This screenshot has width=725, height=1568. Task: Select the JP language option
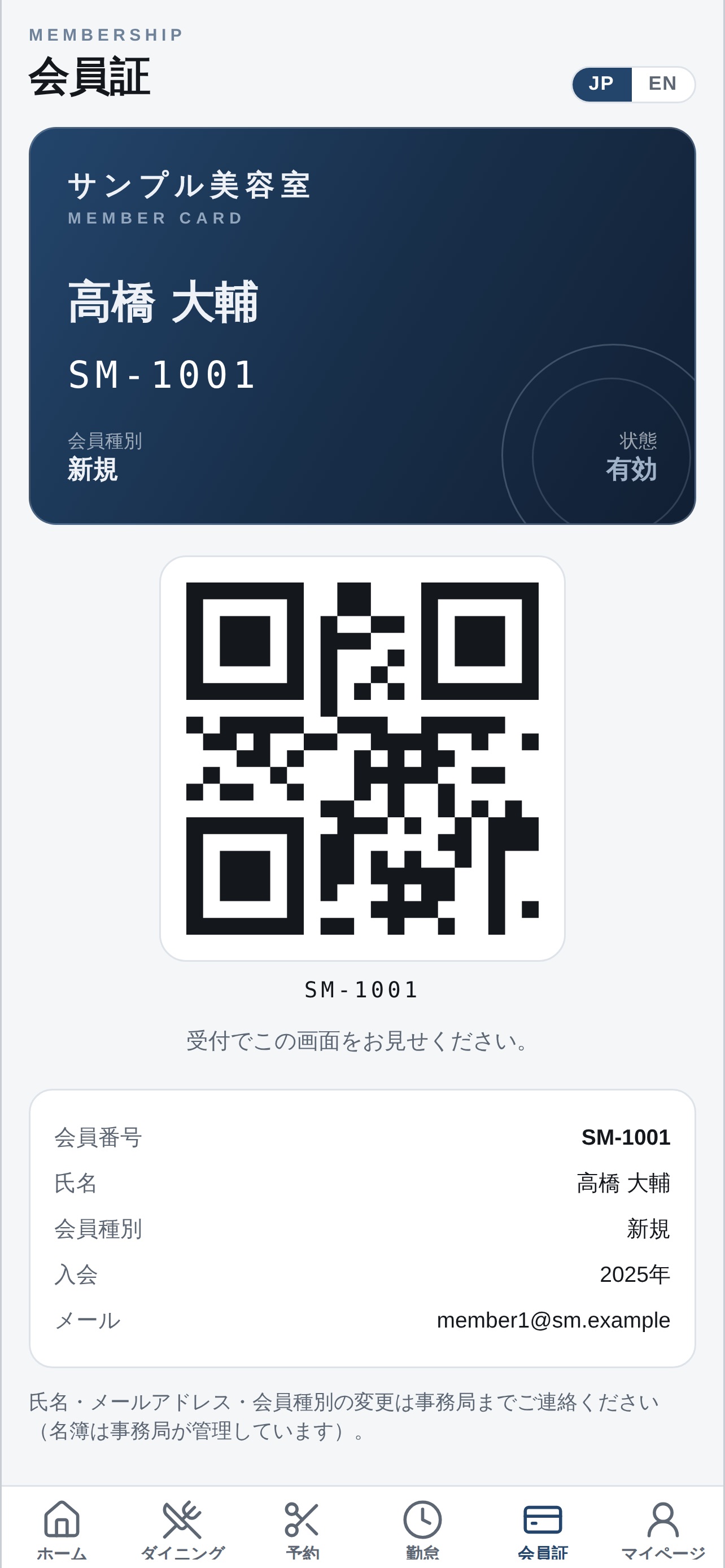601,84
